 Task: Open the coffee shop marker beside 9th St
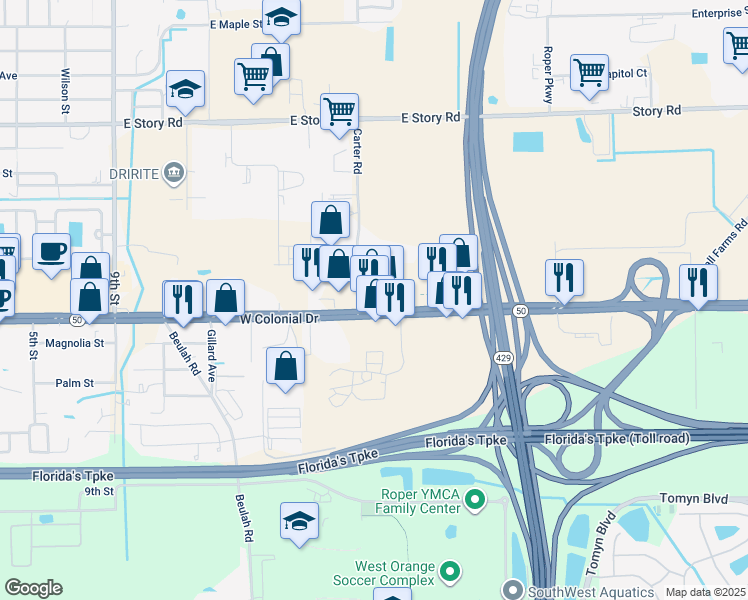click(51, 251)
